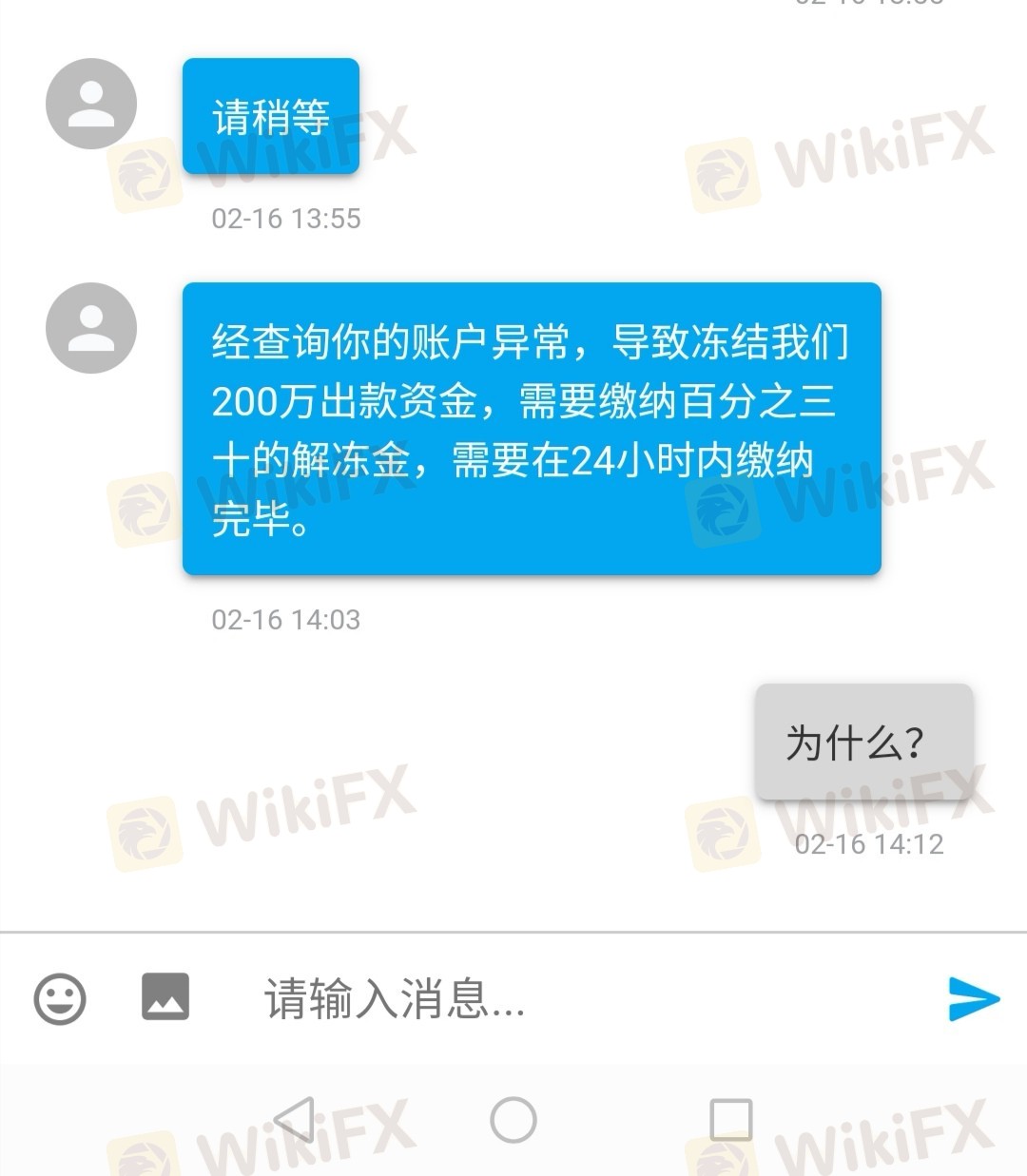Return to the home screen

(513, 1120)
